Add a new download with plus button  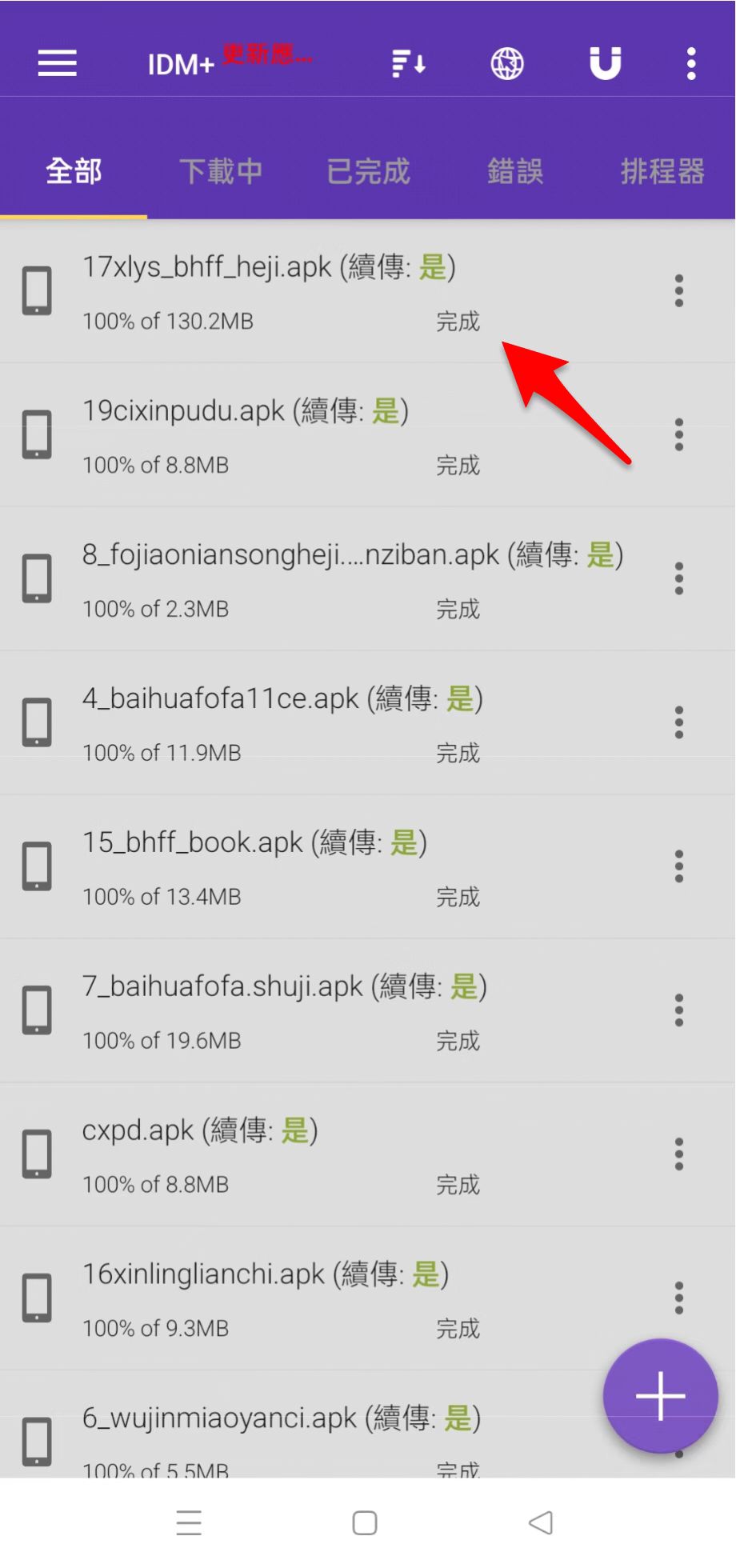(660, 1396)
